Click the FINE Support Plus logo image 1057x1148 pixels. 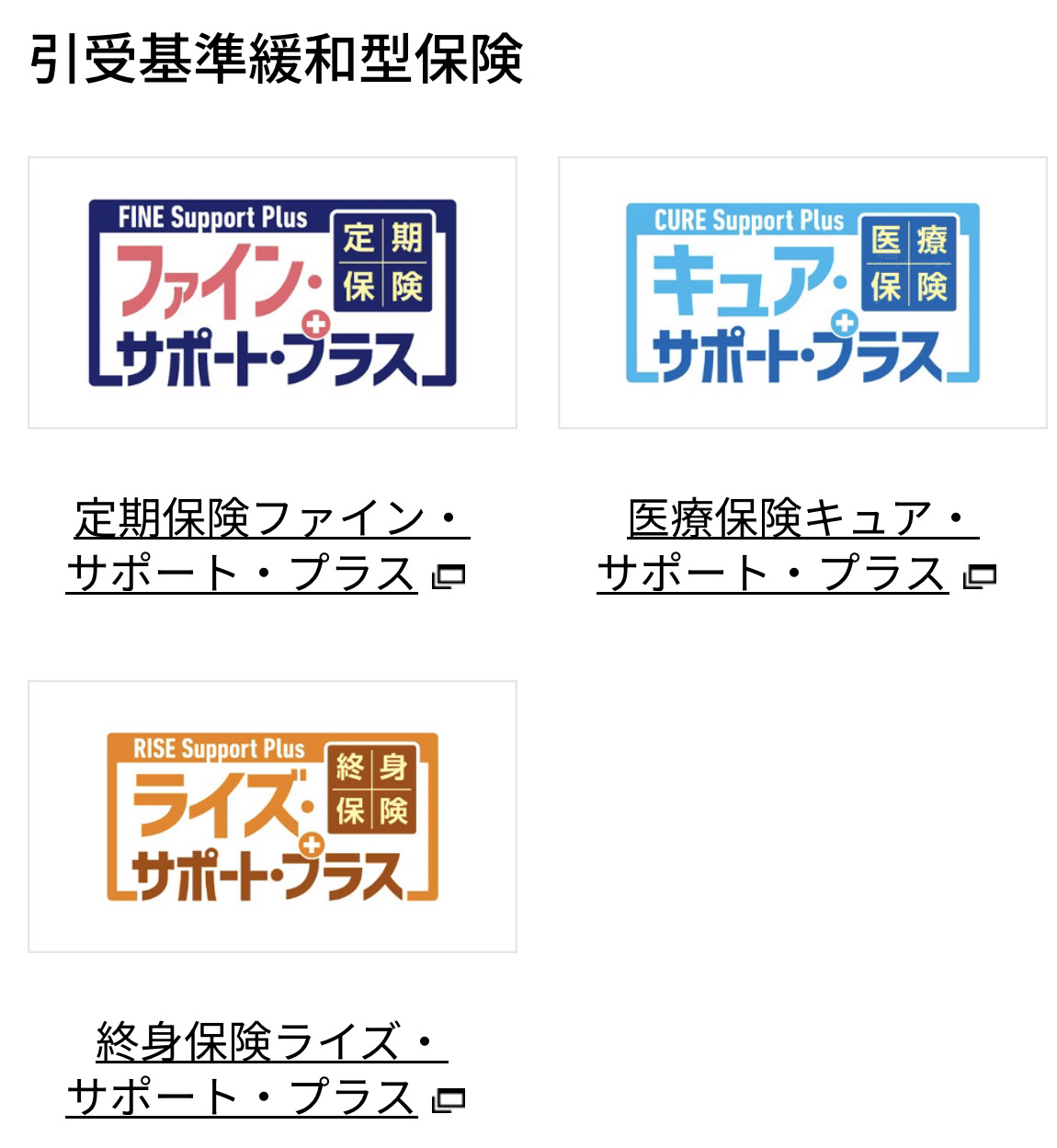pos(273,292)
